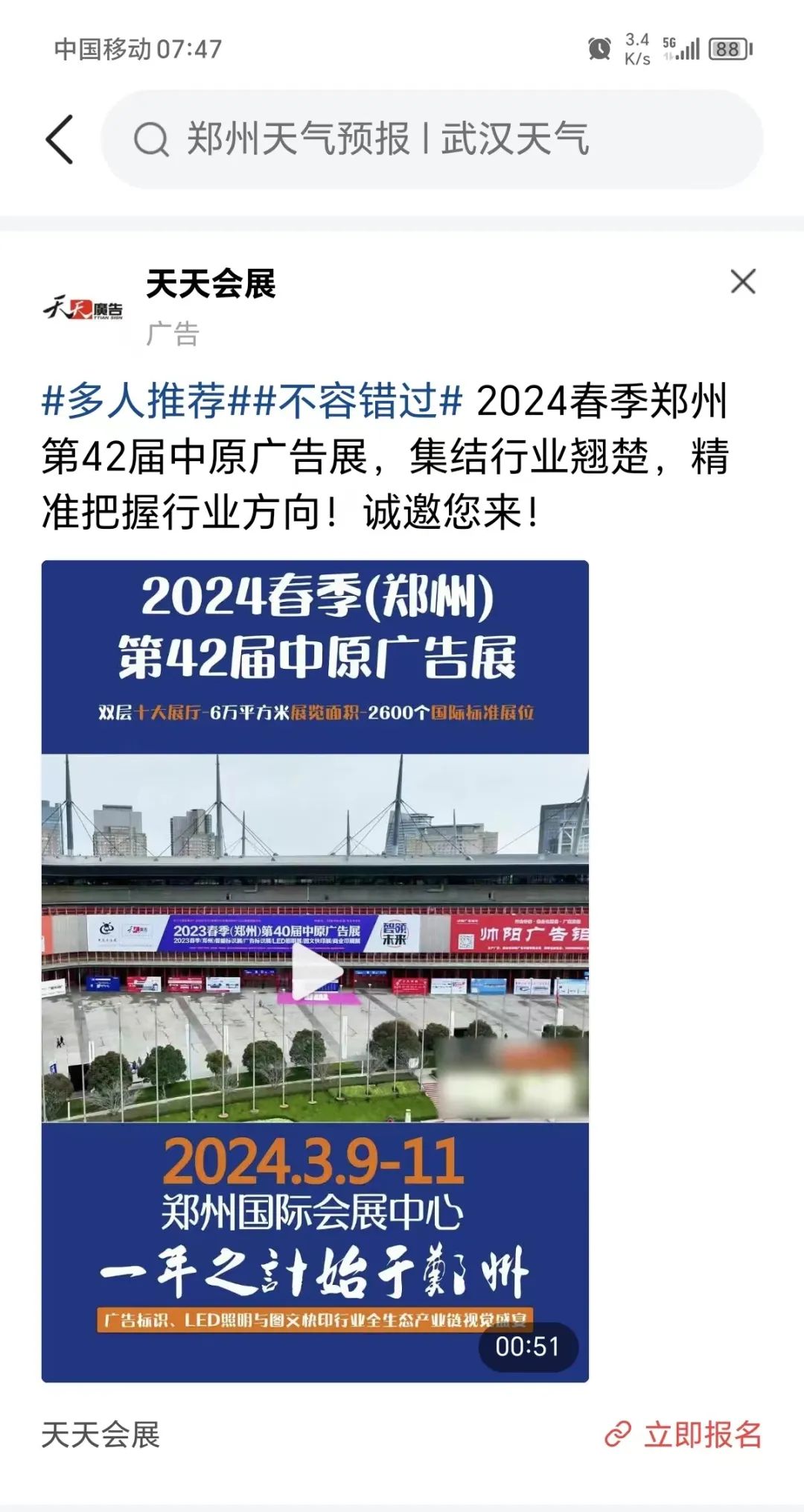
Task: Go back using the back arrow
Action: pos(60,139)
